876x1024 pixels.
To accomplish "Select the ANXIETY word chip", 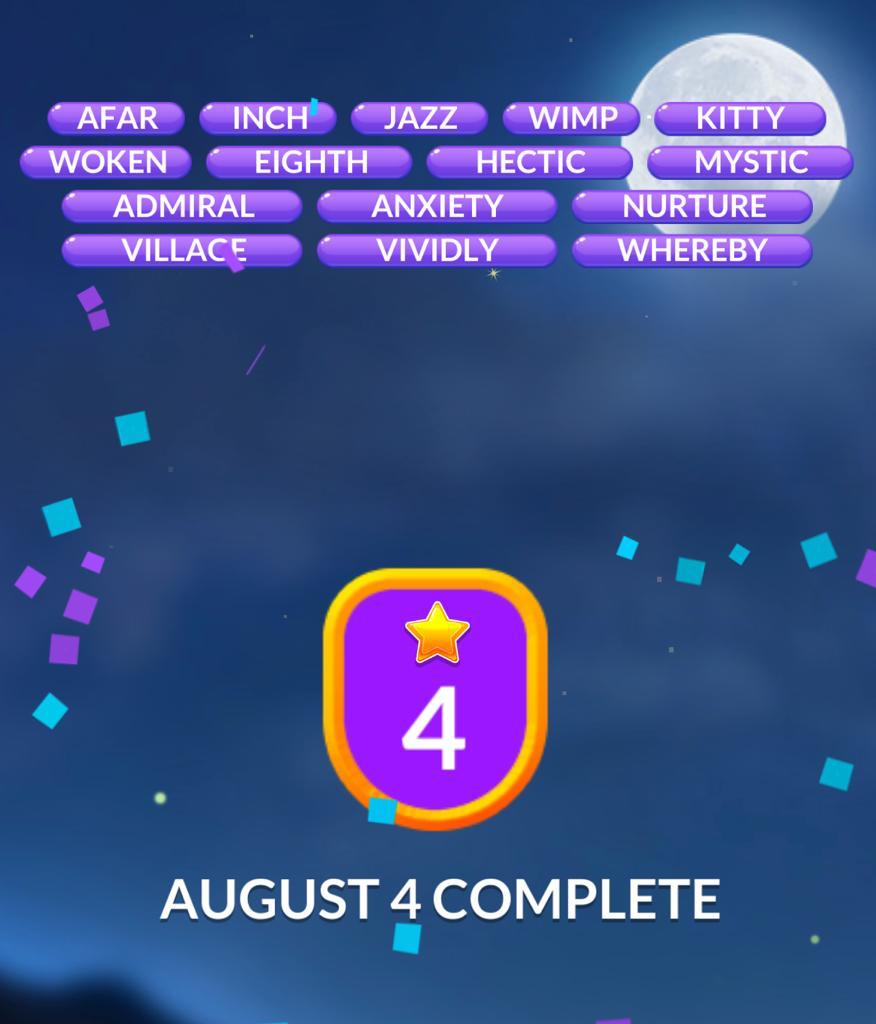I will coord(437,206).
